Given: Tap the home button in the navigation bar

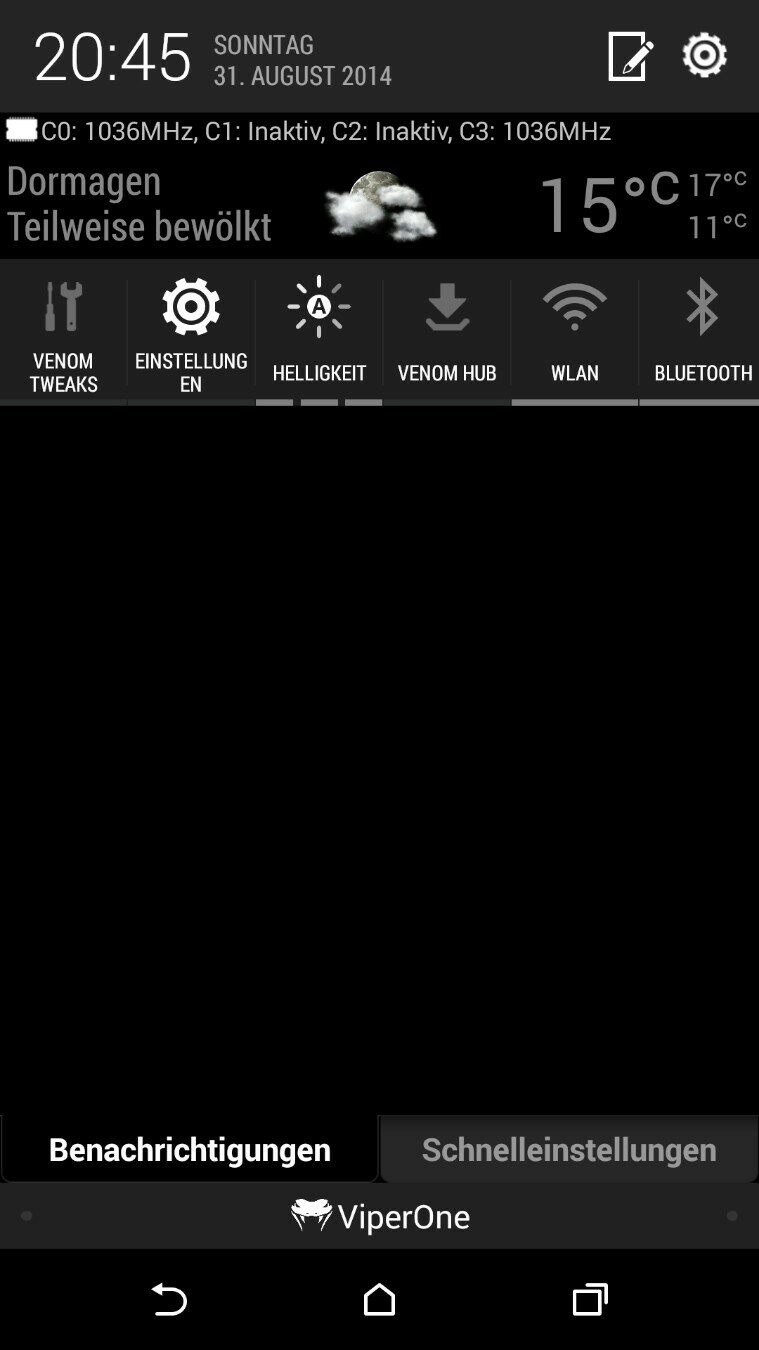Looking at the screenshot, I should coord(379,1299).
